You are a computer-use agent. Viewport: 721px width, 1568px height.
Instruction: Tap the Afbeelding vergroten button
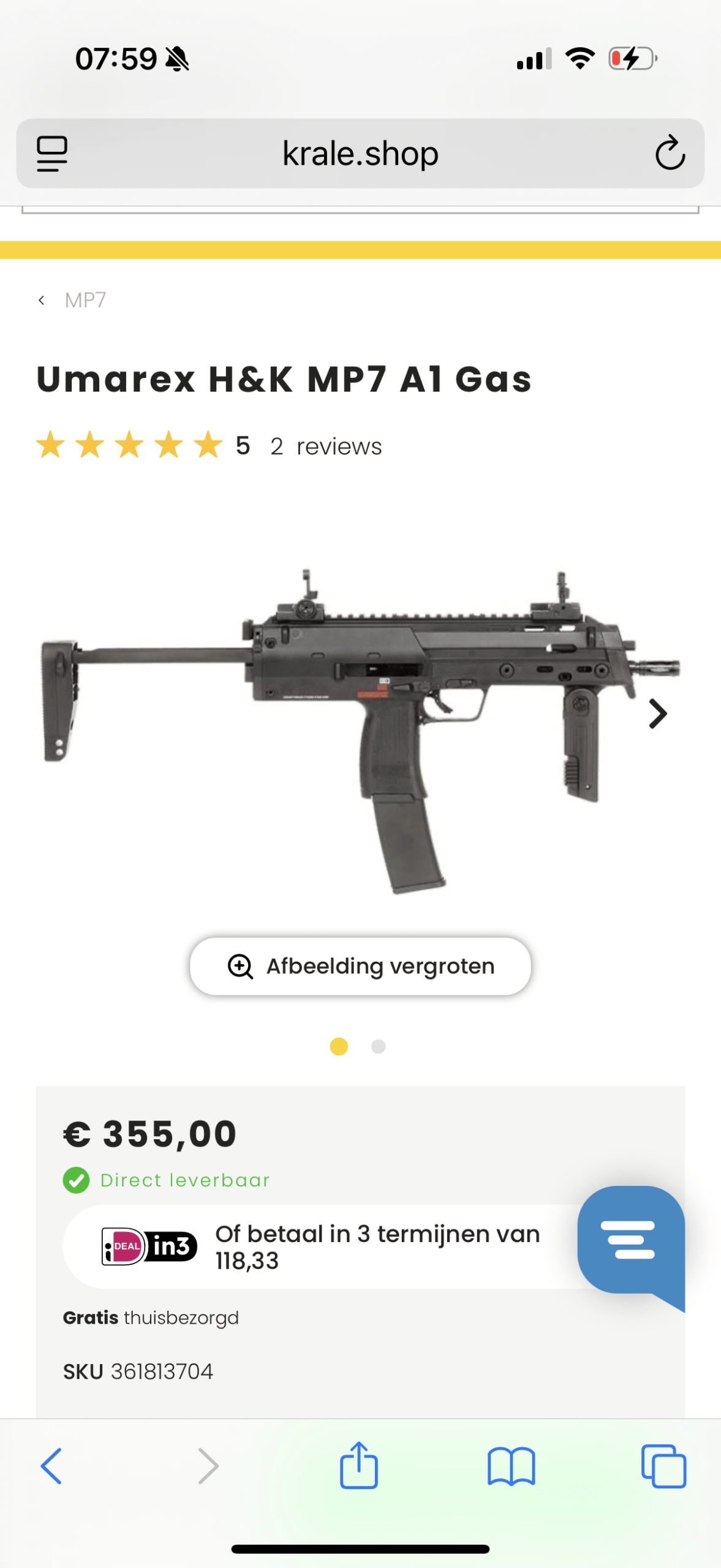tap(360, 965)
